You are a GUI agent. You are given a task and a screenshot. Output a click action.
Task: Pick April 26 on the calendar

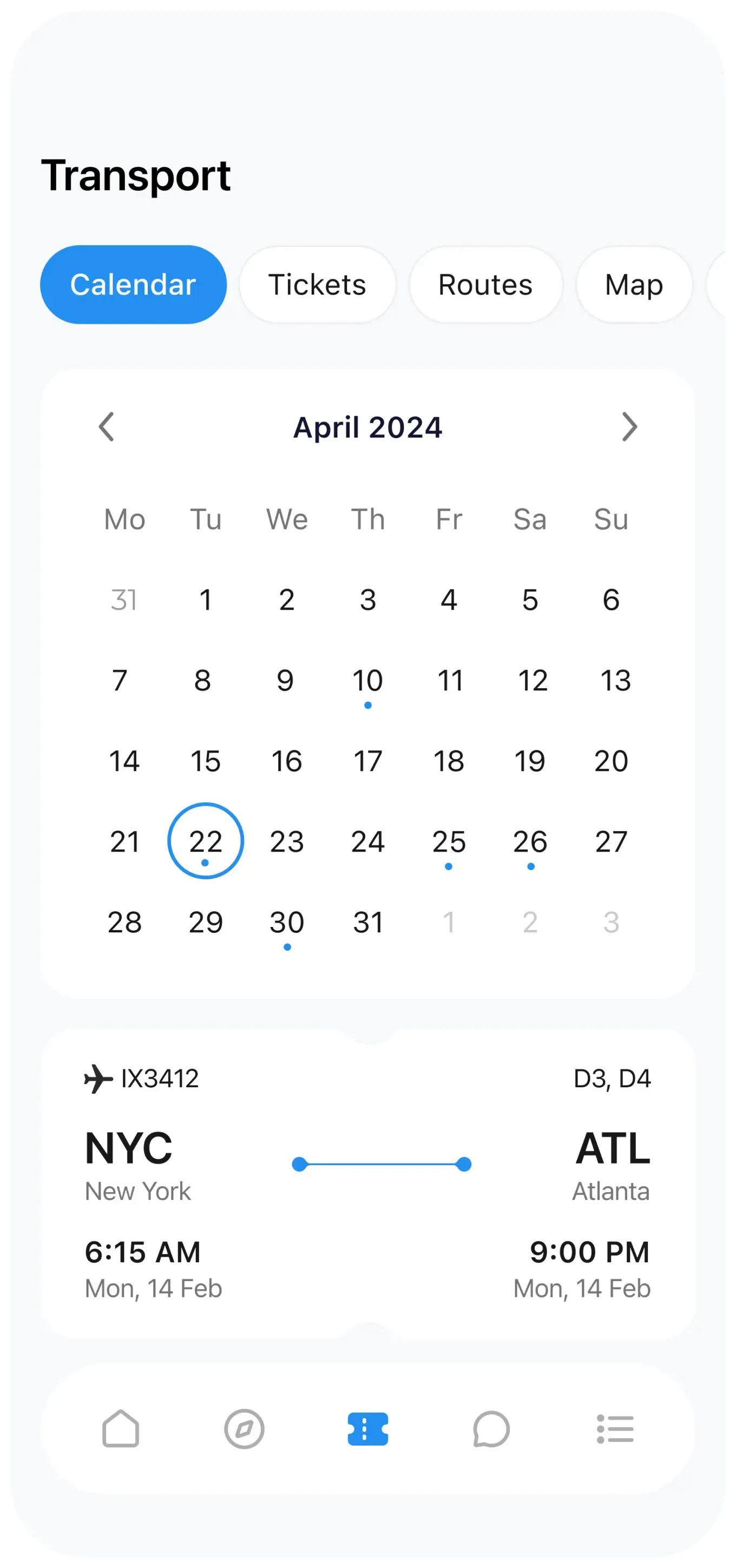[530, 842]
